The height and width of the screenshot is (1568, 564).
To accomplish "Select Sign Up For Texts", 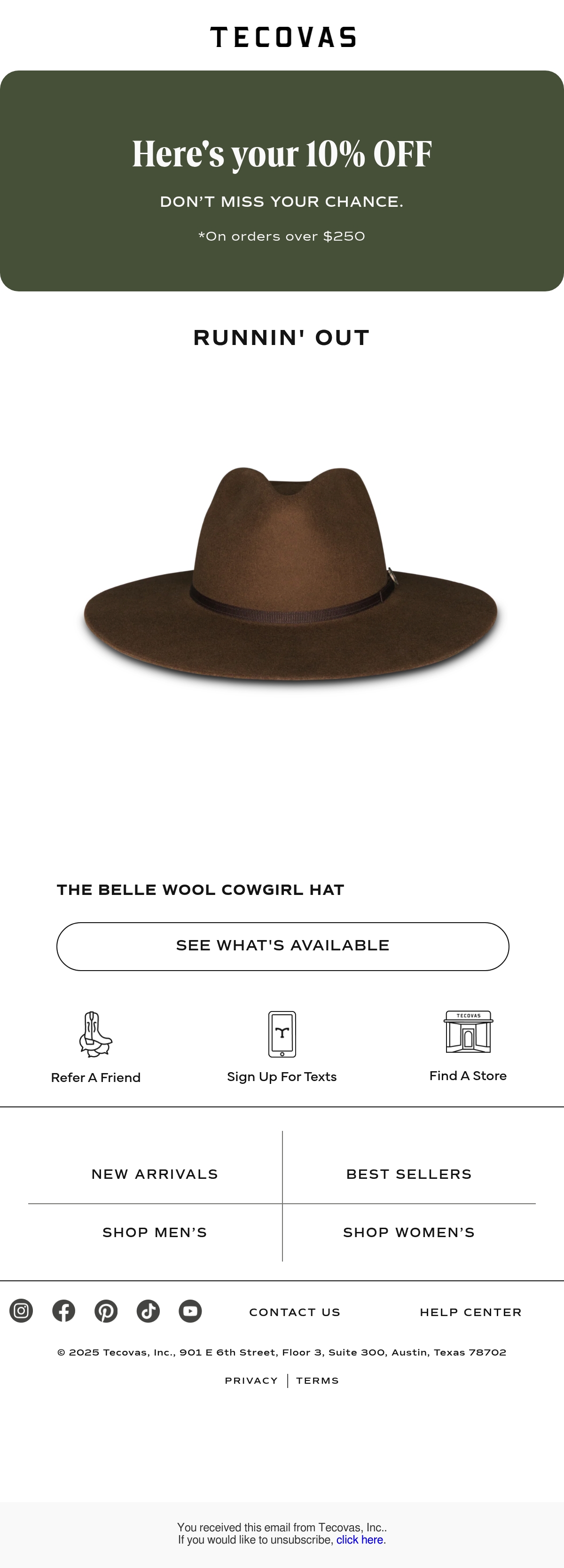I will pyautogui.click(x=282, y=1048).
